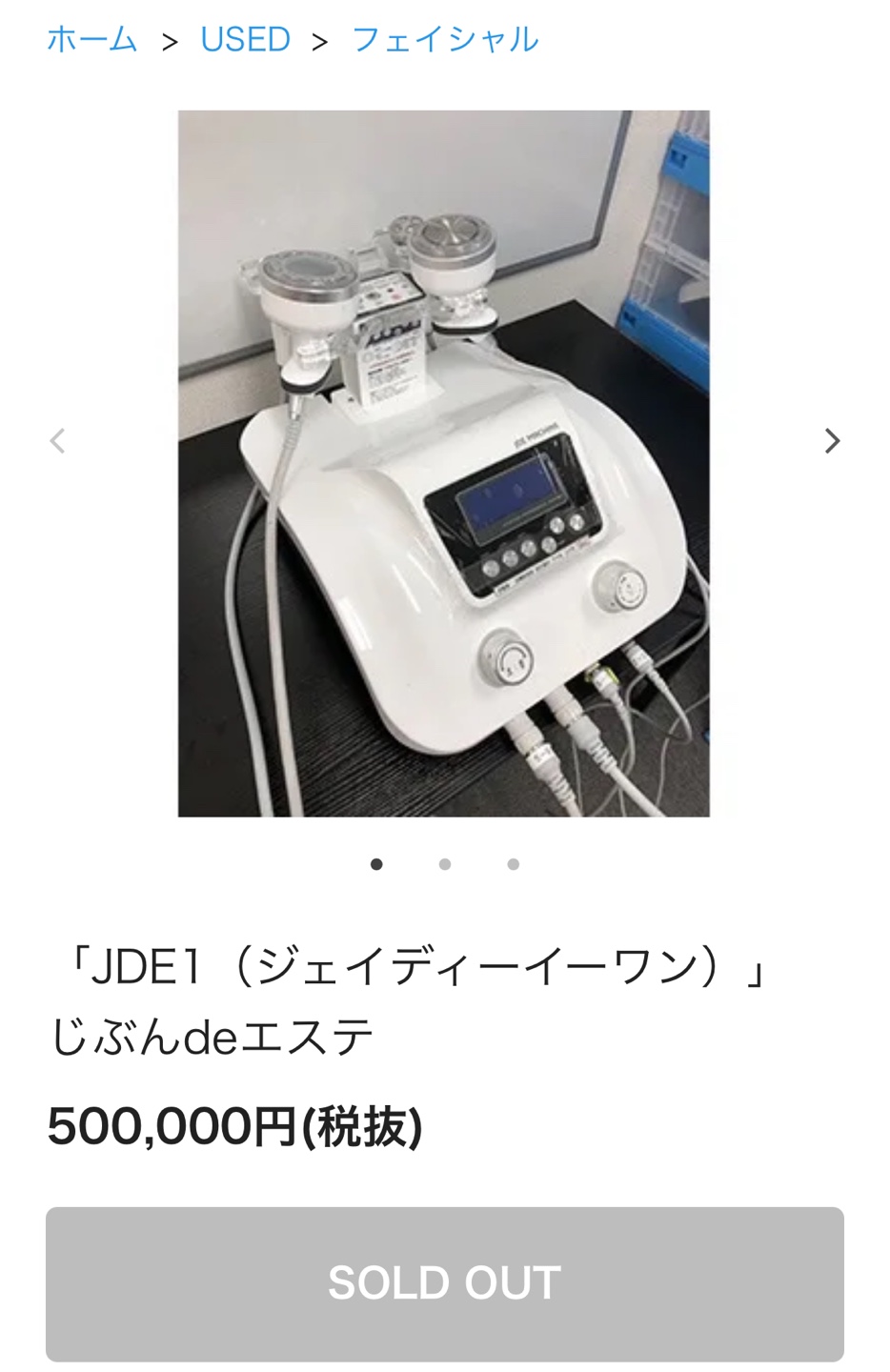Viewport: 890px width, 1372px height.
Task: Expand the next image with the chevron
Action: [832, 440]
